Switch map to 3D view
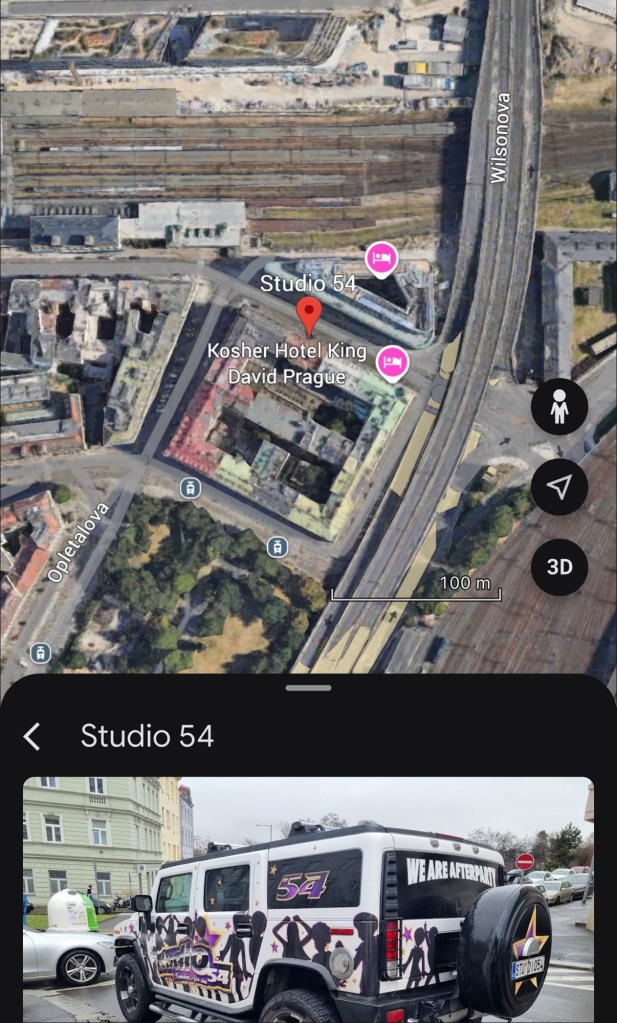The height and width of the screenshot is (1023, 617). click(x=559, y=567)
